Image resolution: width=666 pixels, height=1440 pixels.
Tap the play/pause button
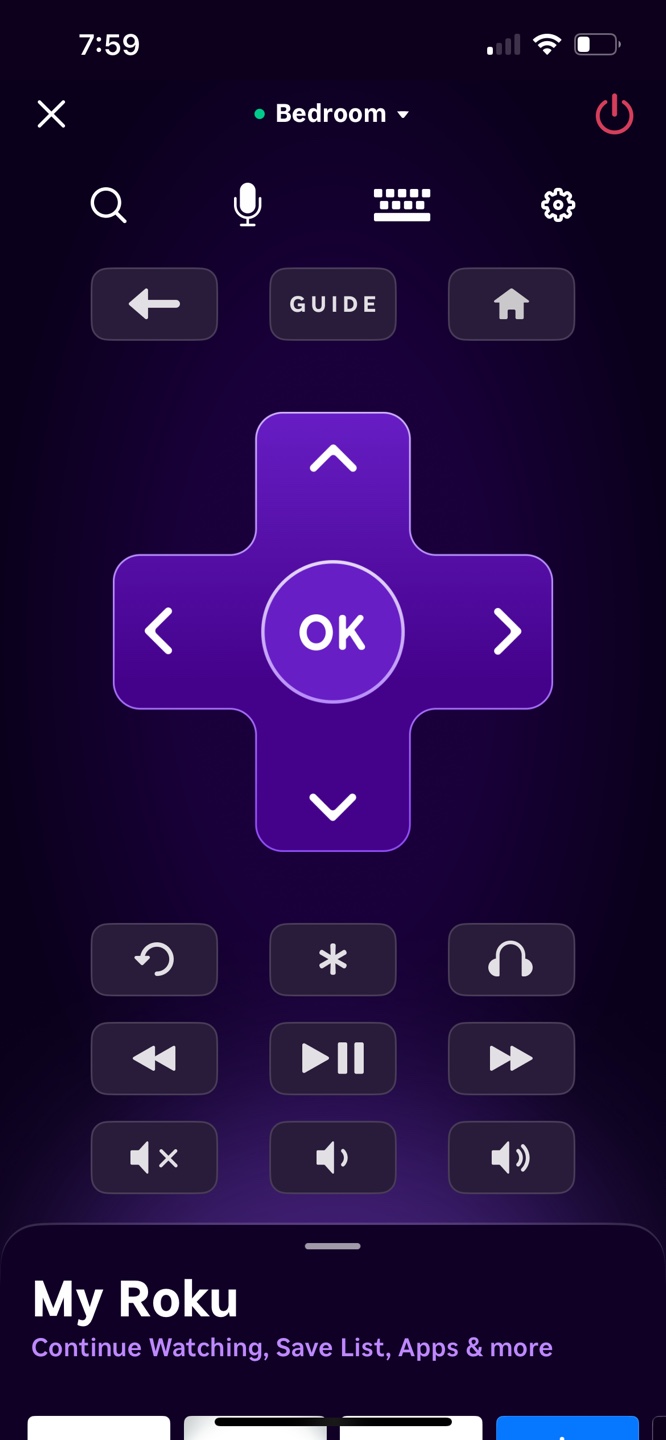333,1058
